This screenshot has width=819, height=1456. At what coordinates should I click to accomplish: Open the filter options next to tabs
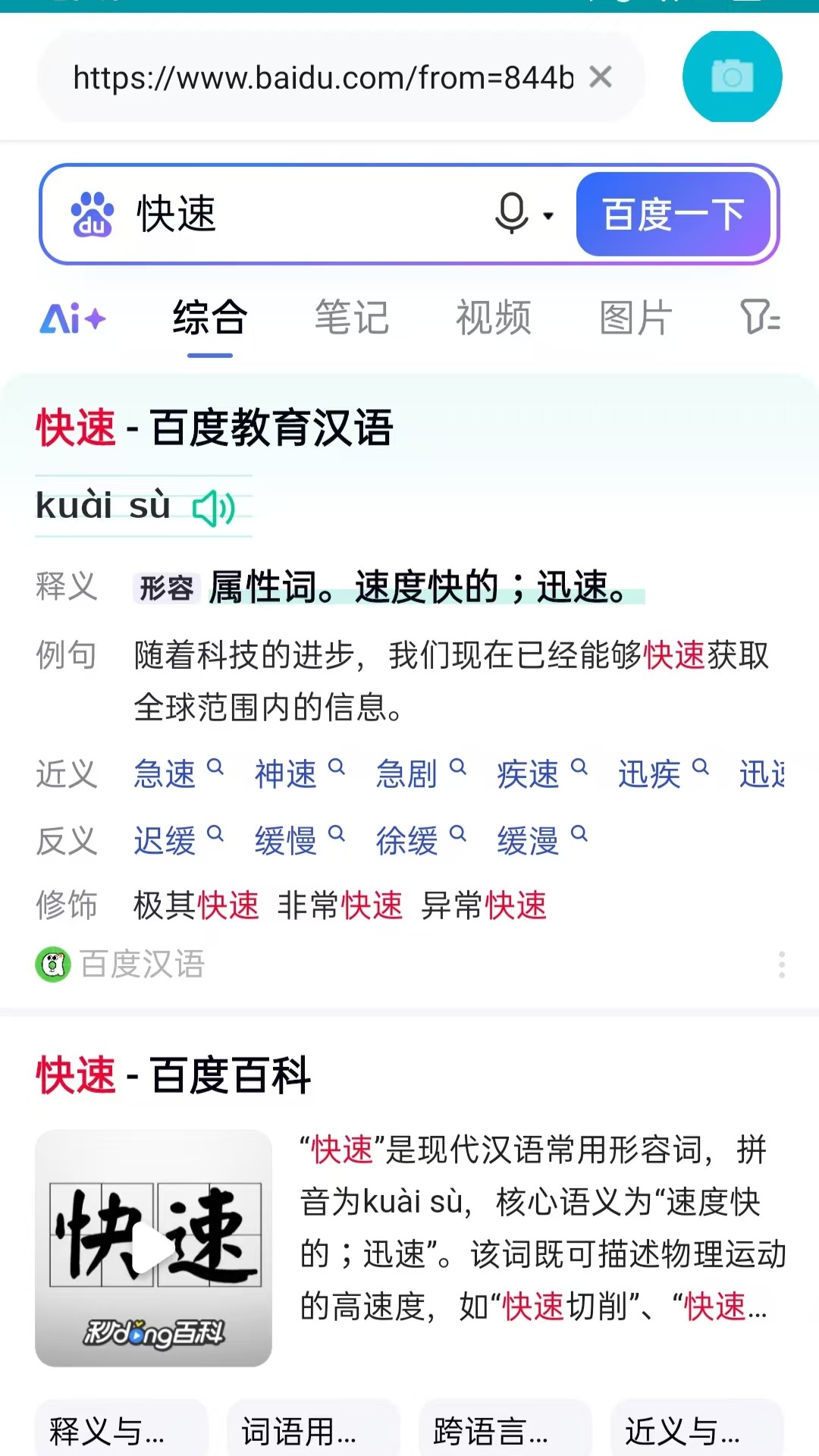click(761, 318)
